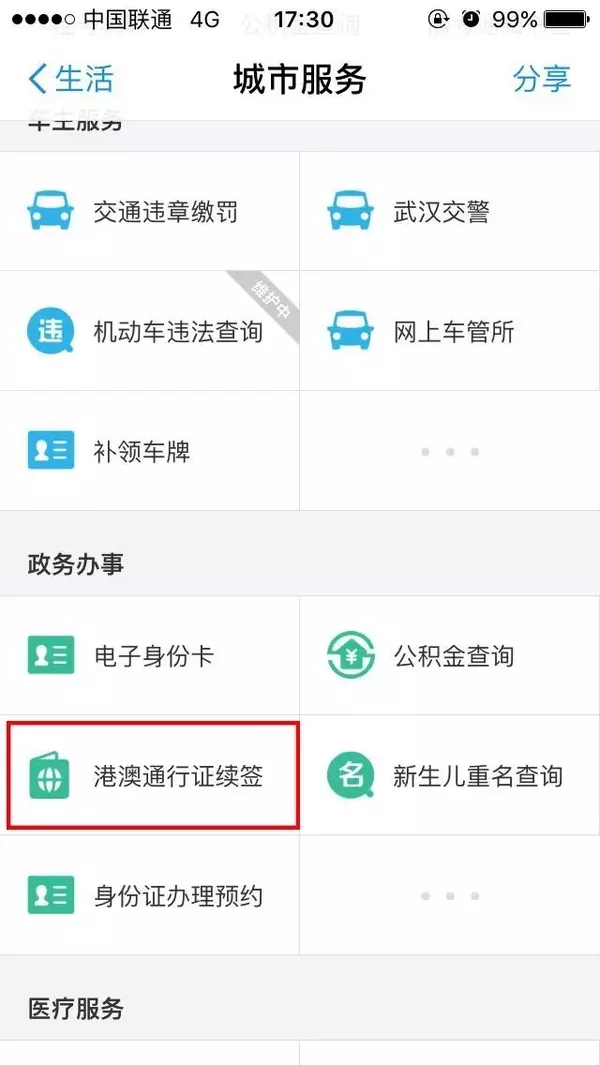
Task: Open 武汉交警 service
Action: coord(450,212)
